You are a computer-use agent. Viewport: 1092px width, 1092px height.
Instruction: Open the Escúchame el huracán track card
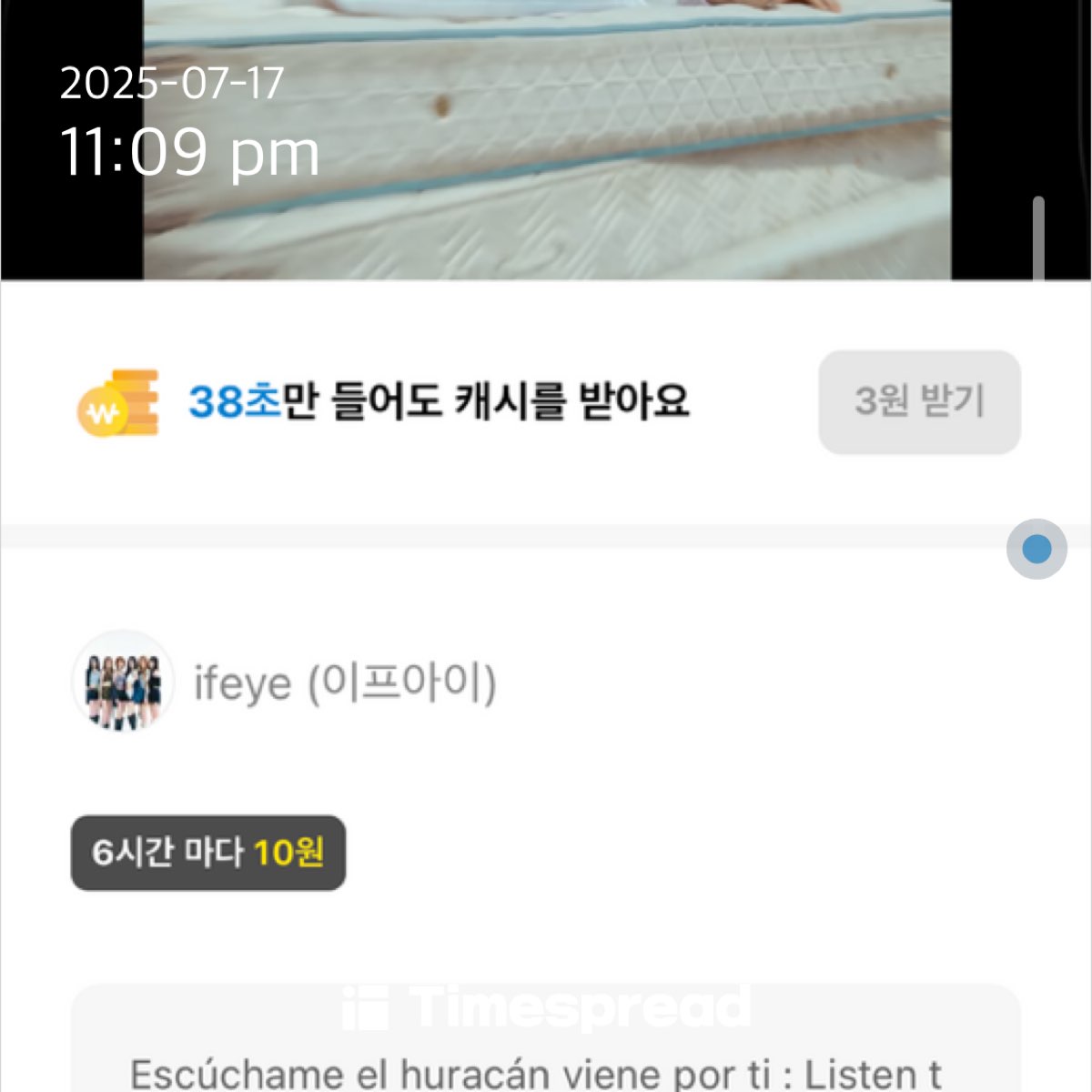tap(546, 1046)
